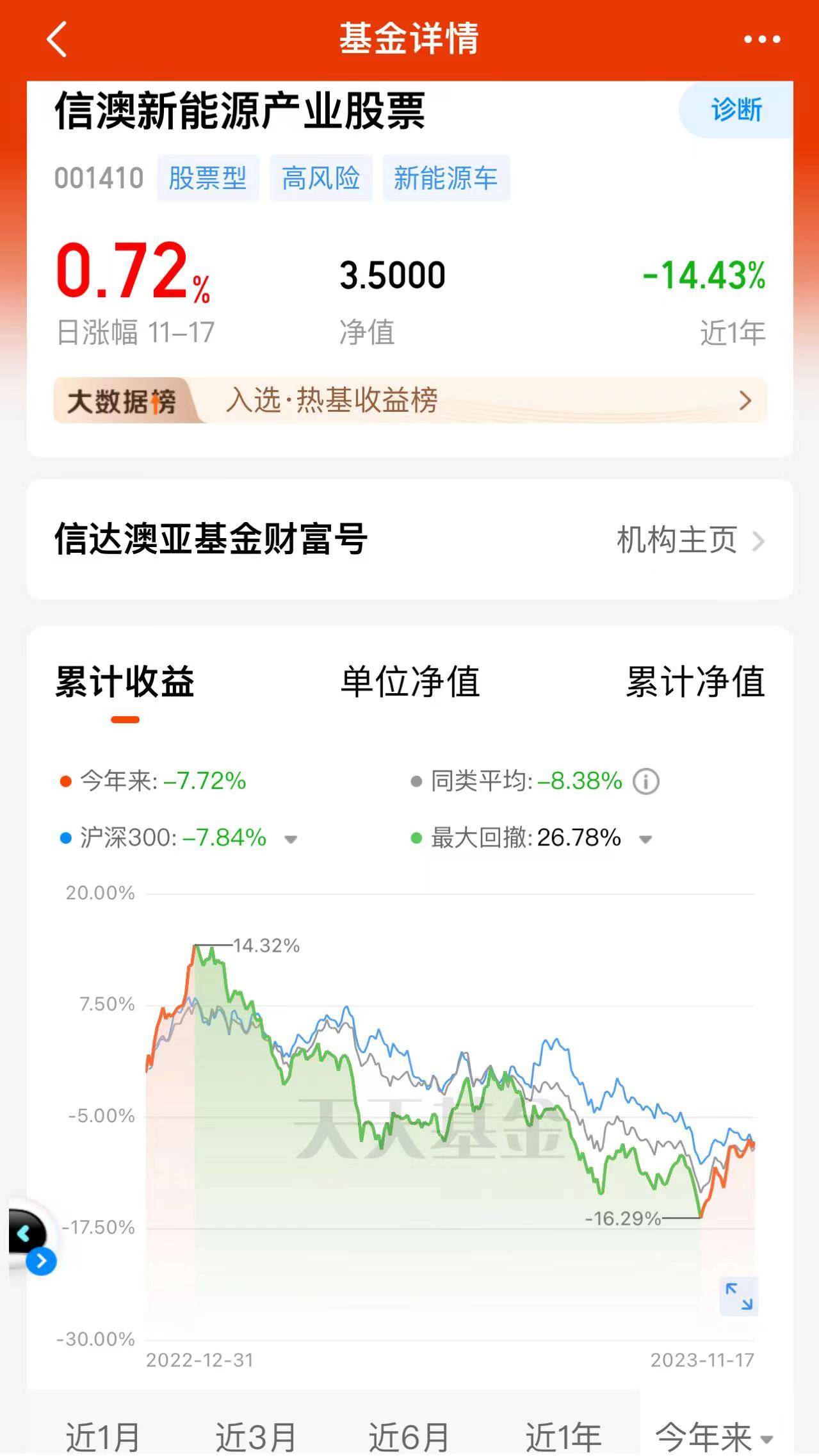Expand the 沪深300 benchmark dropdown
This screenshot has width=819, height=1456.
tap(291, 839)
